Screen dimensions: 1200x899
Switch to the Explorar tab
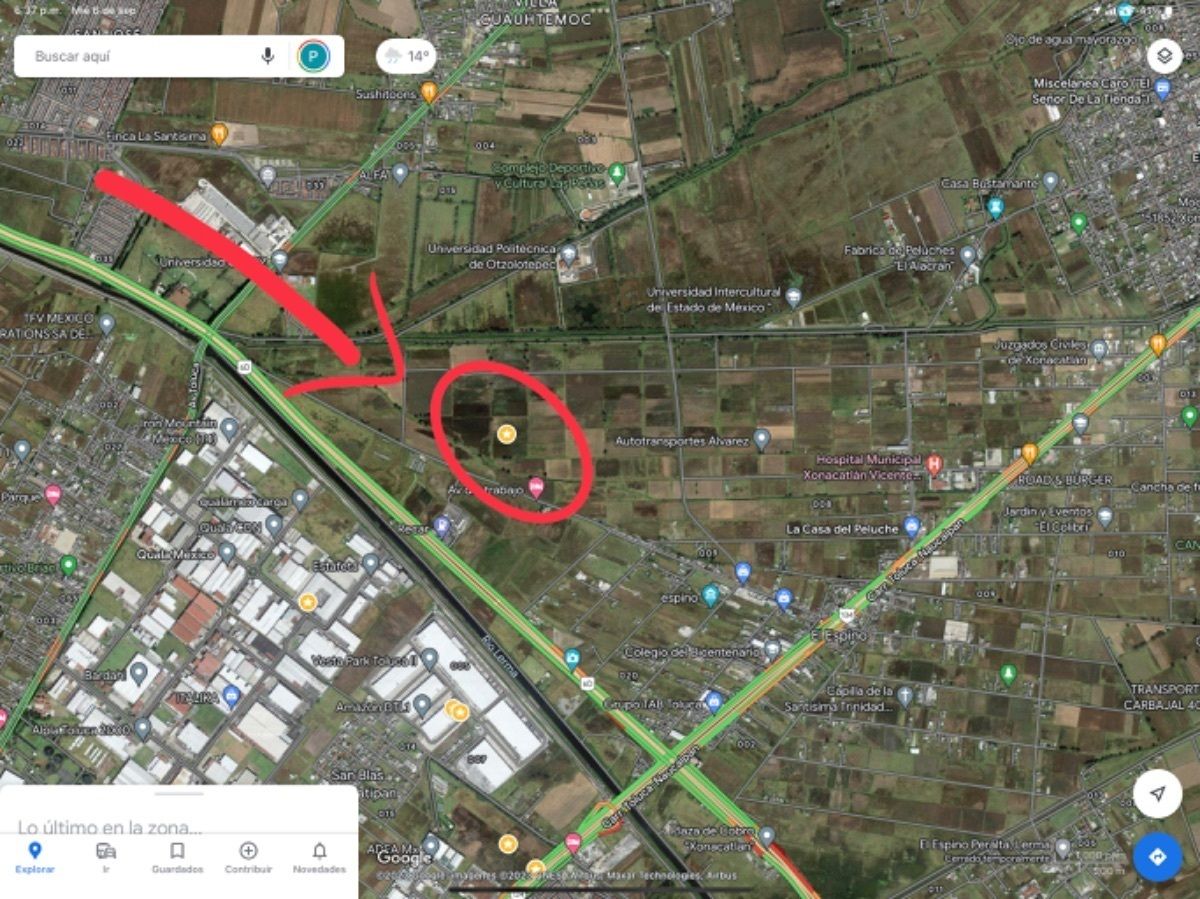click(35, 857)
